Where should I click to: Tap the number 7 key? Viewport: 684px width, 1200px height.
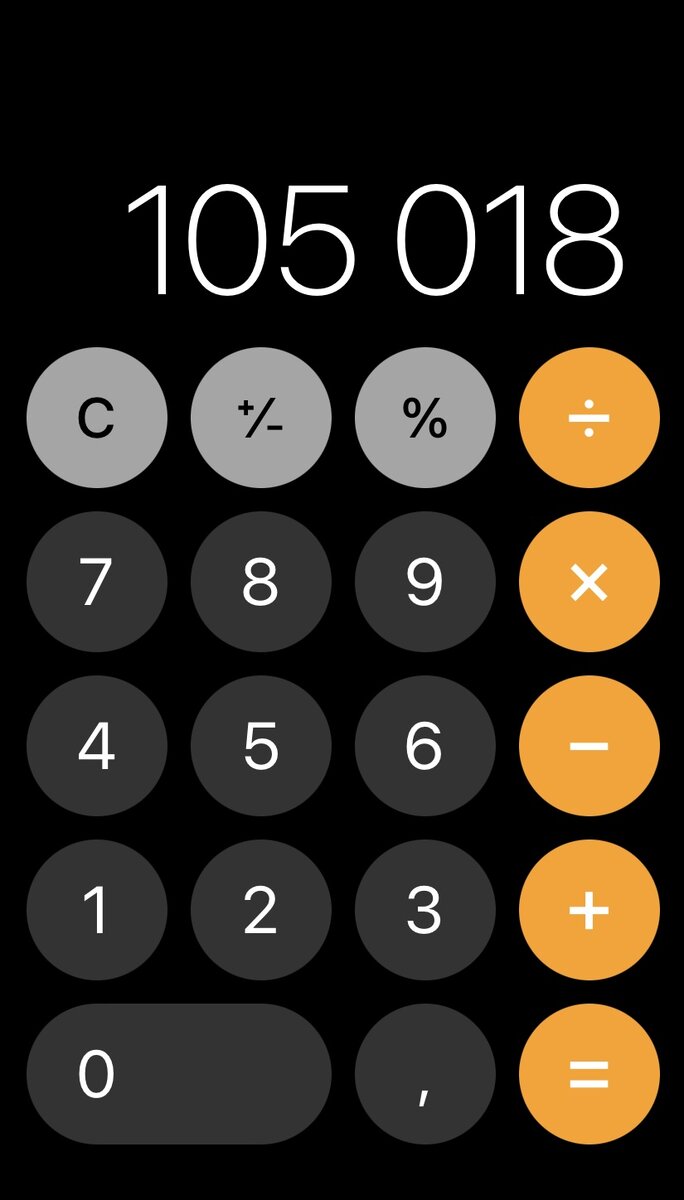click(x=97, y=582)
